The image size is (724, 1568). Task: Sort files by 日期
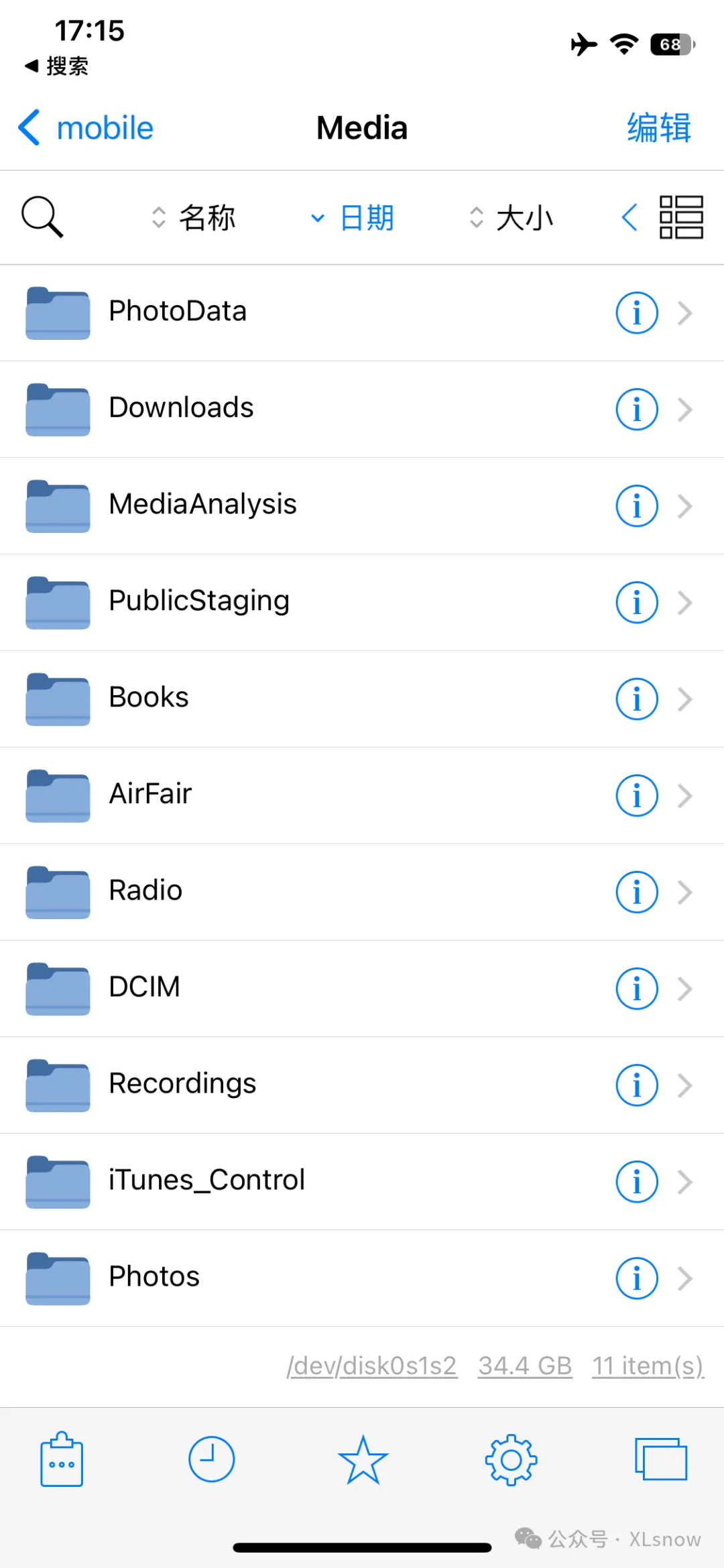[x=353, y=218]
